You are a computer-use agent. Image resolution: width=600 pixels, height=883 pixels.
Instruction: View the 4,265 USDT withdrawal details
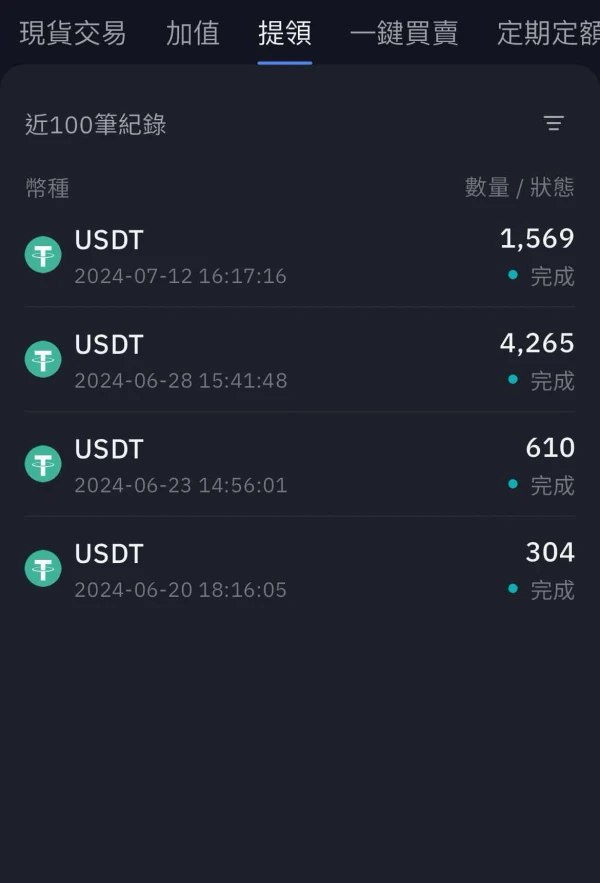point(300,360)
